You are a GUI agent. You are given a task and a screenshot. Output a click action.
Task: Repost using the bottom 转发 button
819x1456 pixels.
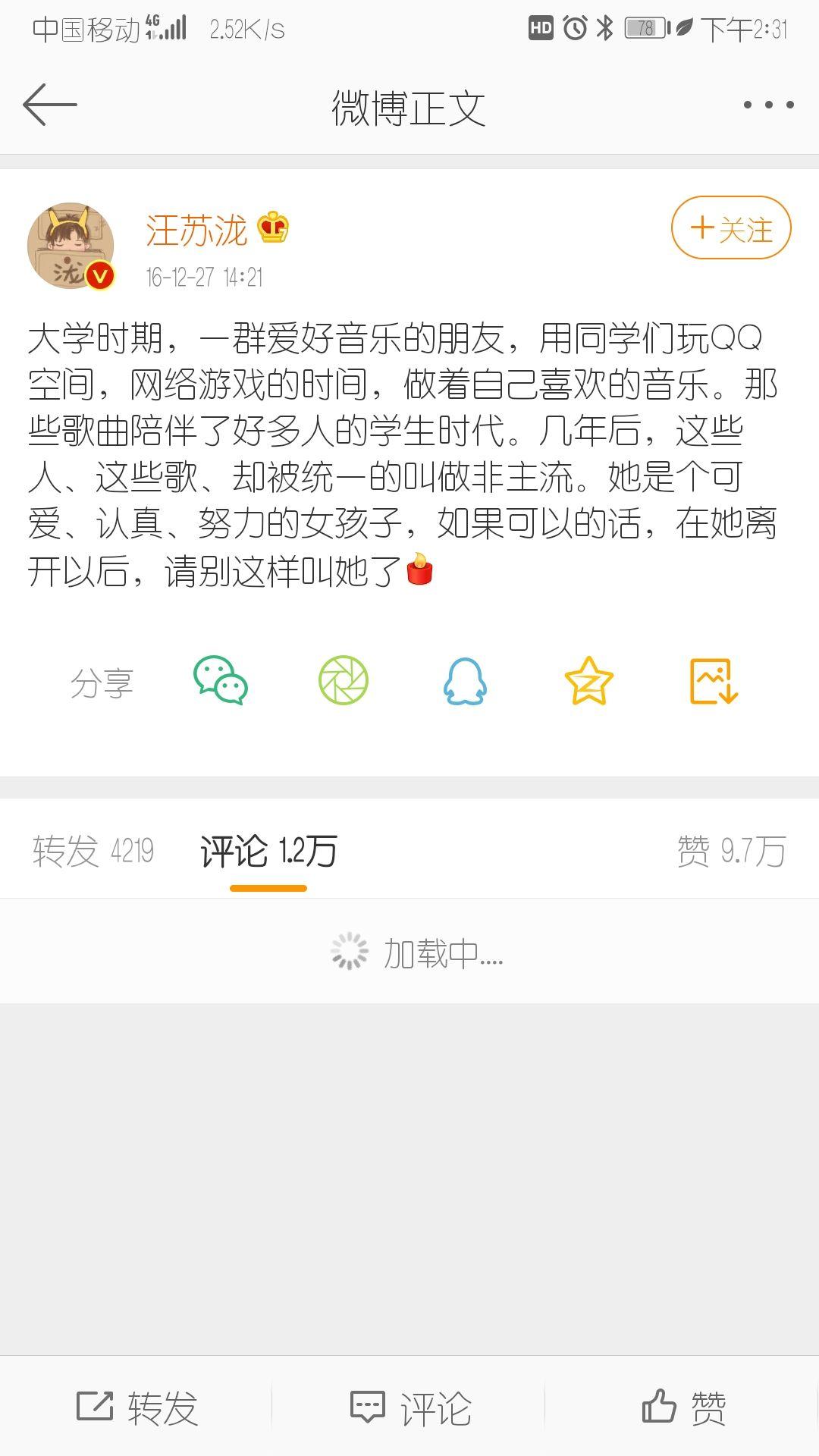(x=137, y=1407)
